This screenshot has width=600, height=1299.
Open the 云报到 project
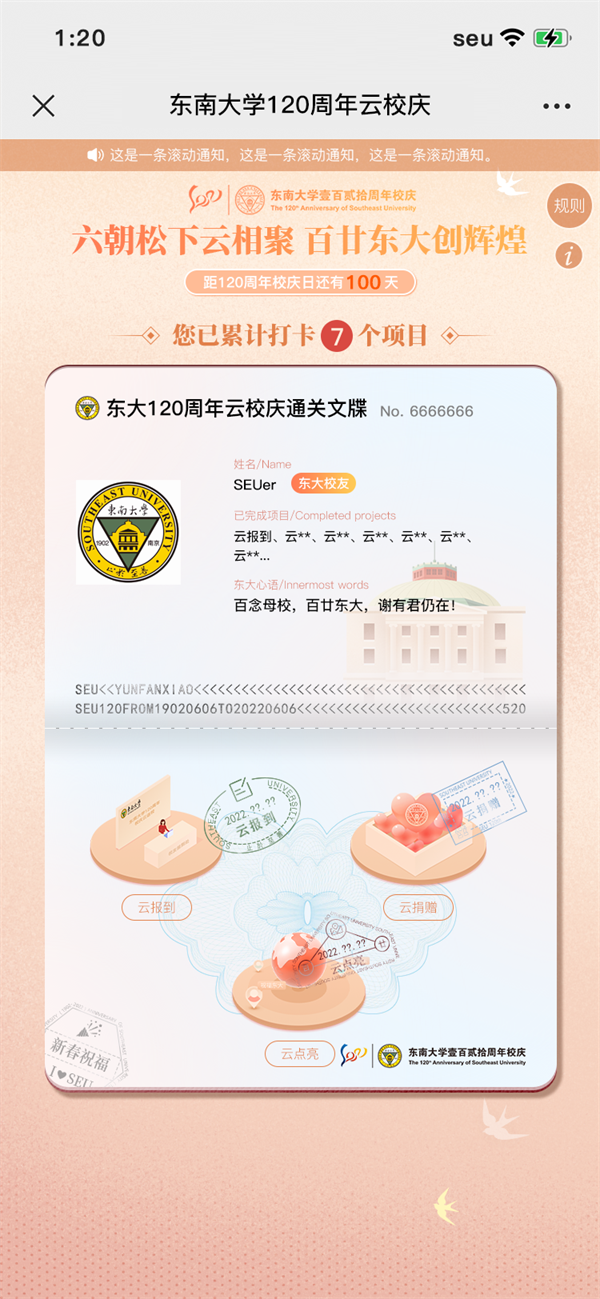click(157, 908)
